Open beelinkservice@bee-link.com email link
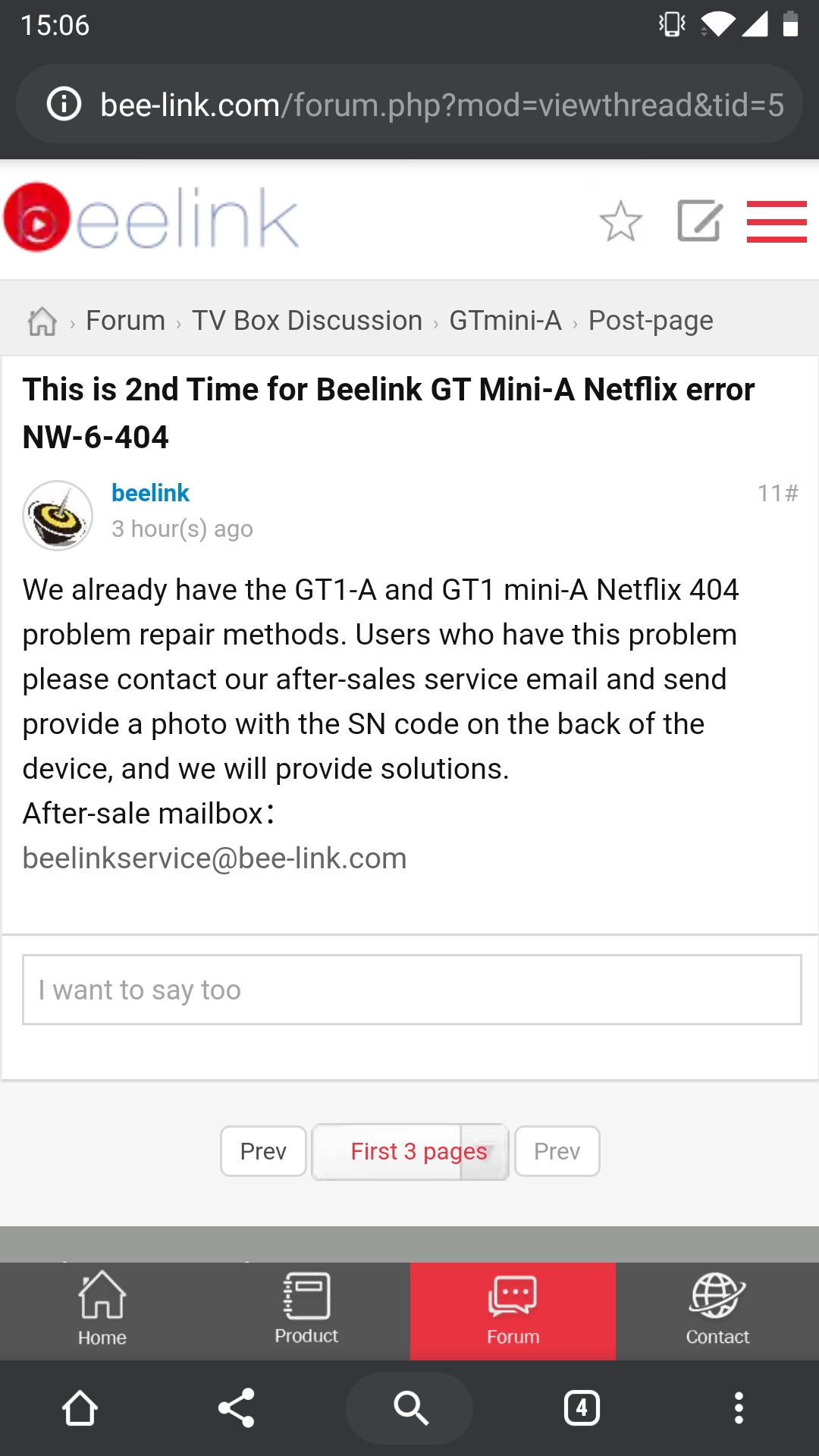The image size is (819, 1456). tap(215, 858)
